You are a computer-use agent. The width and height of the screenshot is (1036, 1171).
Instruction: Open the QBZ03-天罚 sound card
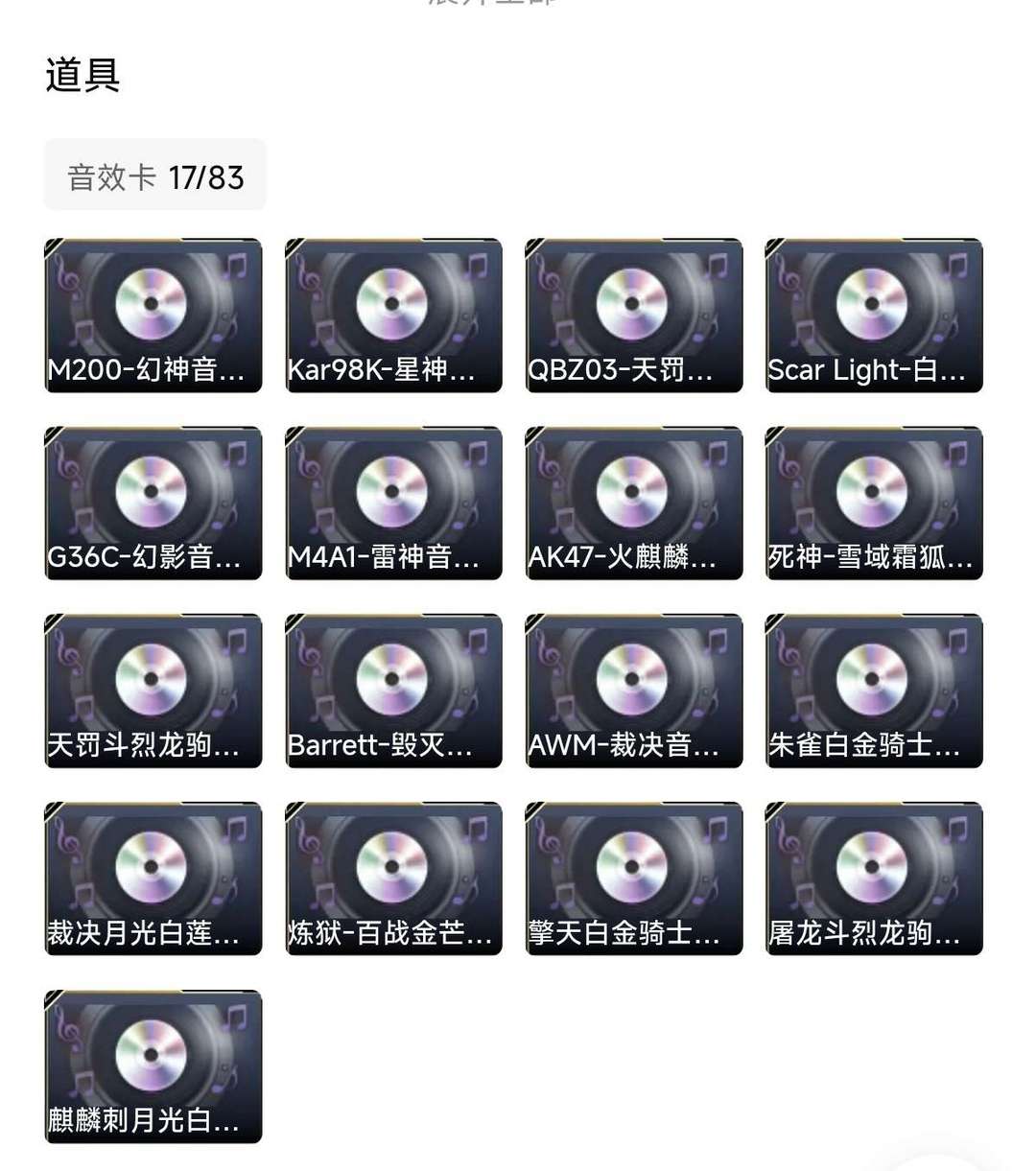pyautogui.click(x=634, y=316)
